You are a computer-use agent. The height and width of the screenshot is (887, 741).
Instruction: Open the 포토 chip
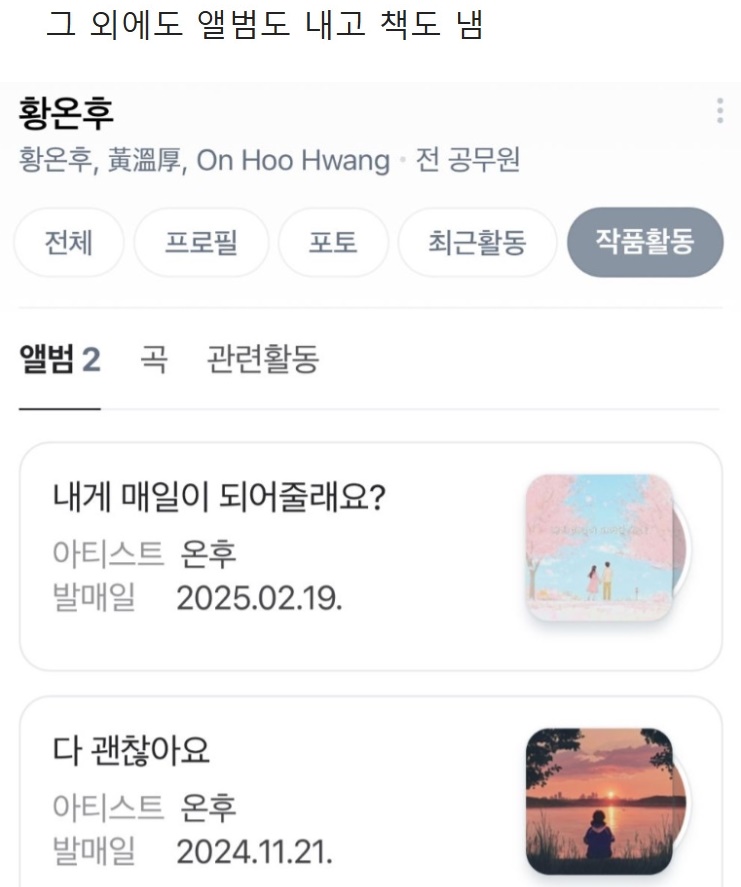pyautogui.click(x=333, y=242)
